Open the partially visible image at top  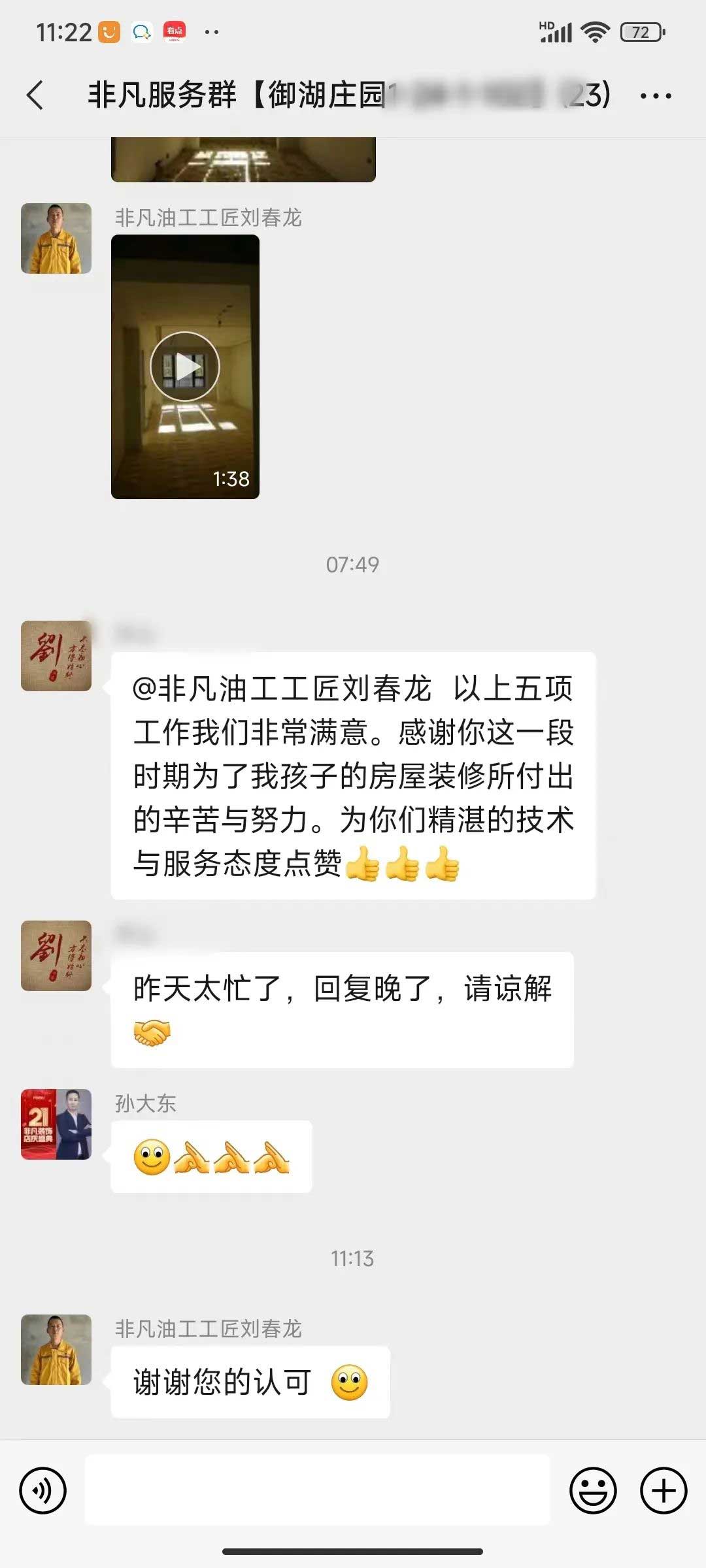point(243,159)
